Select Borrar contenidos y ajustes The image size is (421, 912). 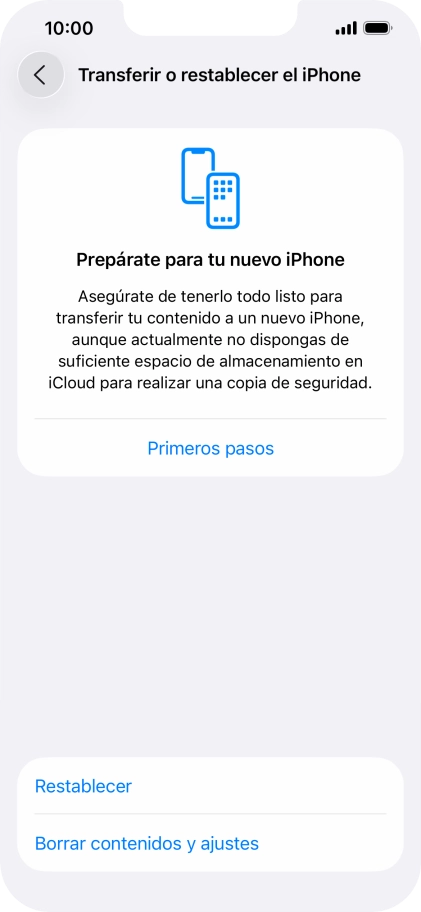click(210, 843)
